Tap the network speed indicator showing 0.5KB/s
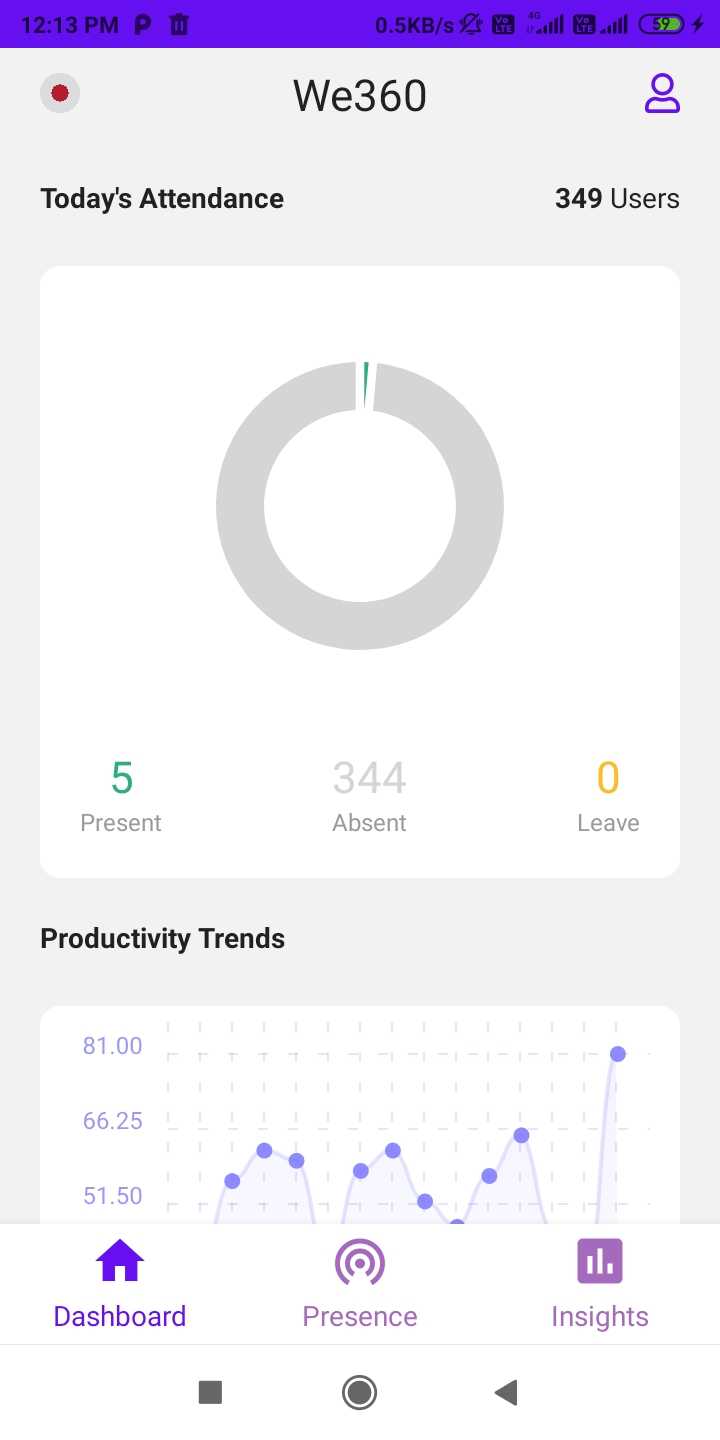 tap(412, 23)
